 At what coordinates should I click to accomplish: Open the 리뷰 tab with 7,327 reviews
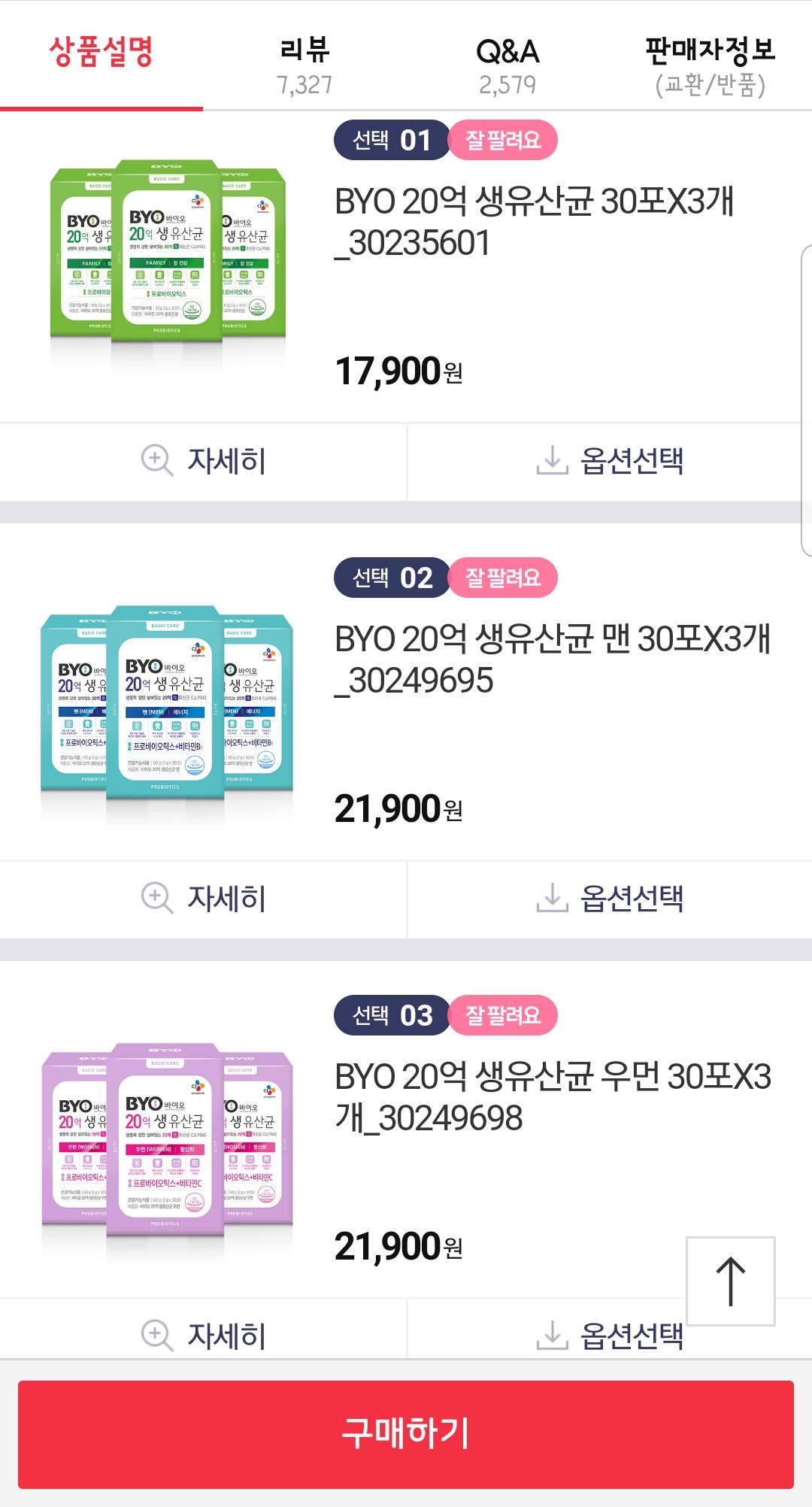click(x=304, y=66)
